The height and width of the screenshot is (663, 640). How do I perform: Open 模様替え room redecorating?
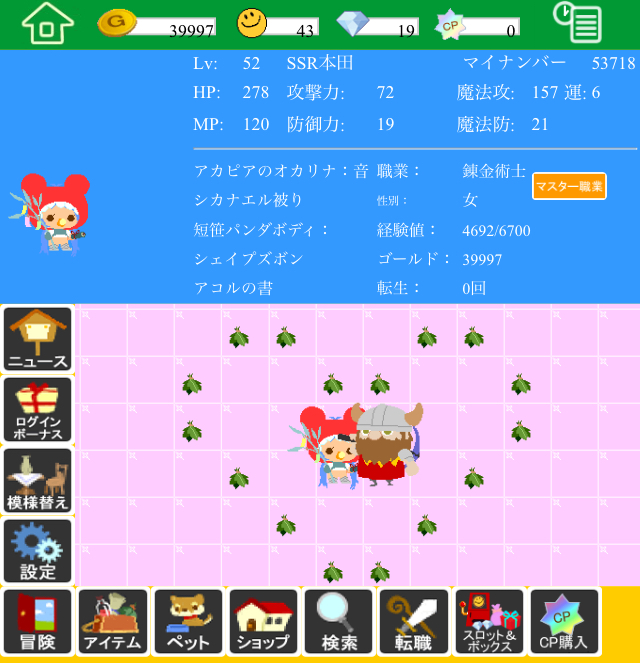[38, 481]
